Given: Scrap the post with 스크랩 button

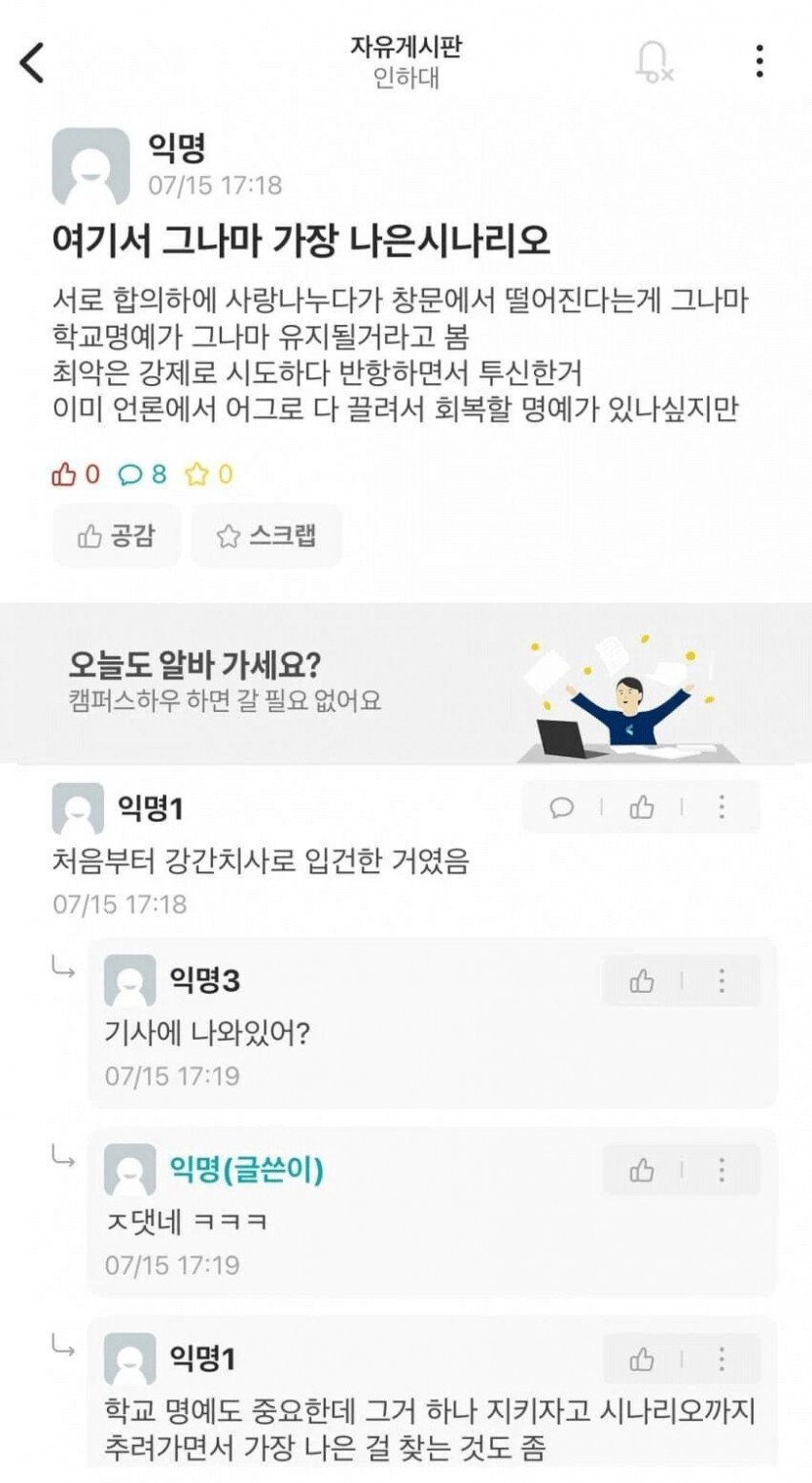Looking at the screenshot, I should click(x=266, y=536).
